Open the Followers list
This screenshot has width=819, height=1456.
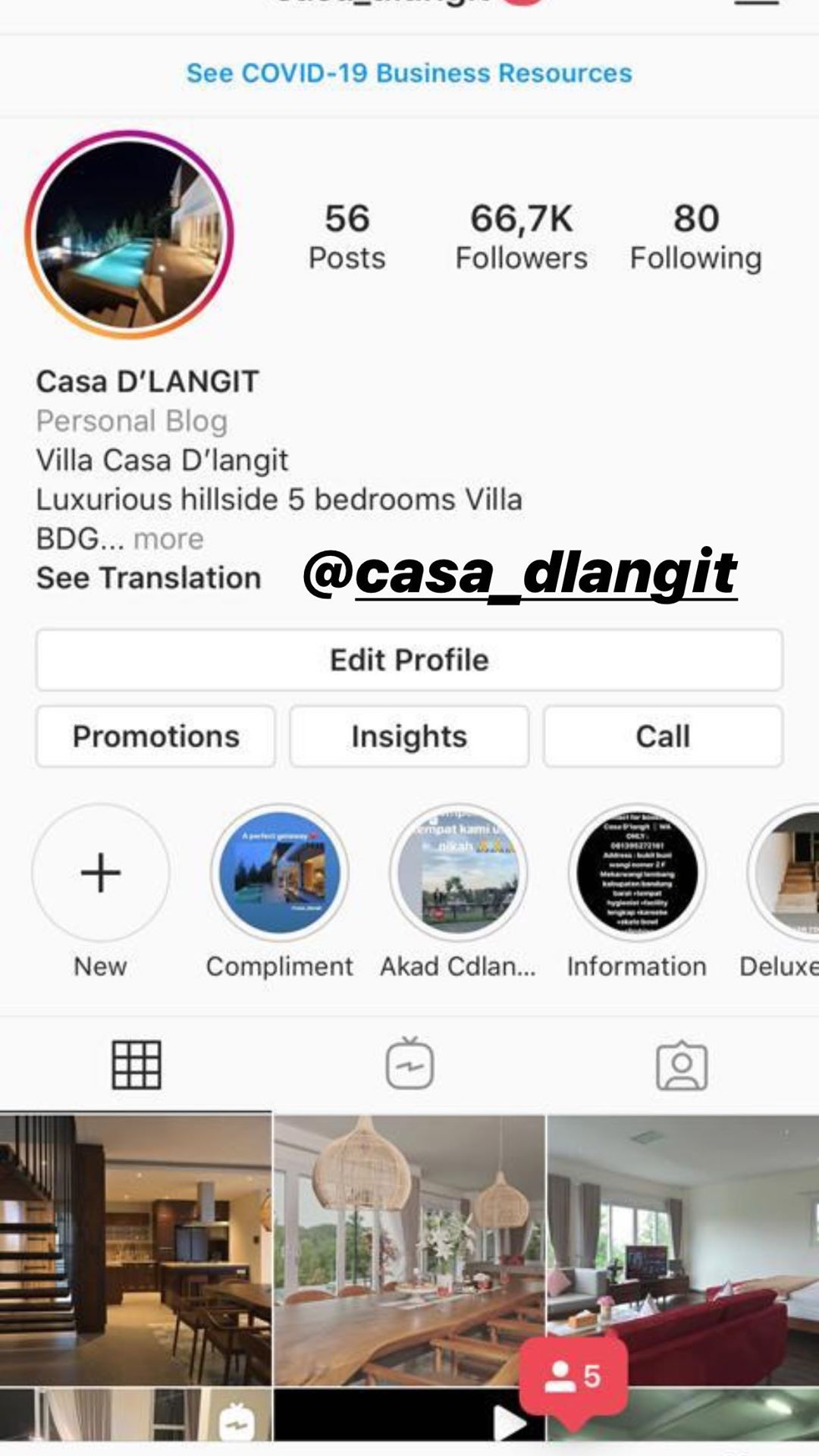(521, 237)
